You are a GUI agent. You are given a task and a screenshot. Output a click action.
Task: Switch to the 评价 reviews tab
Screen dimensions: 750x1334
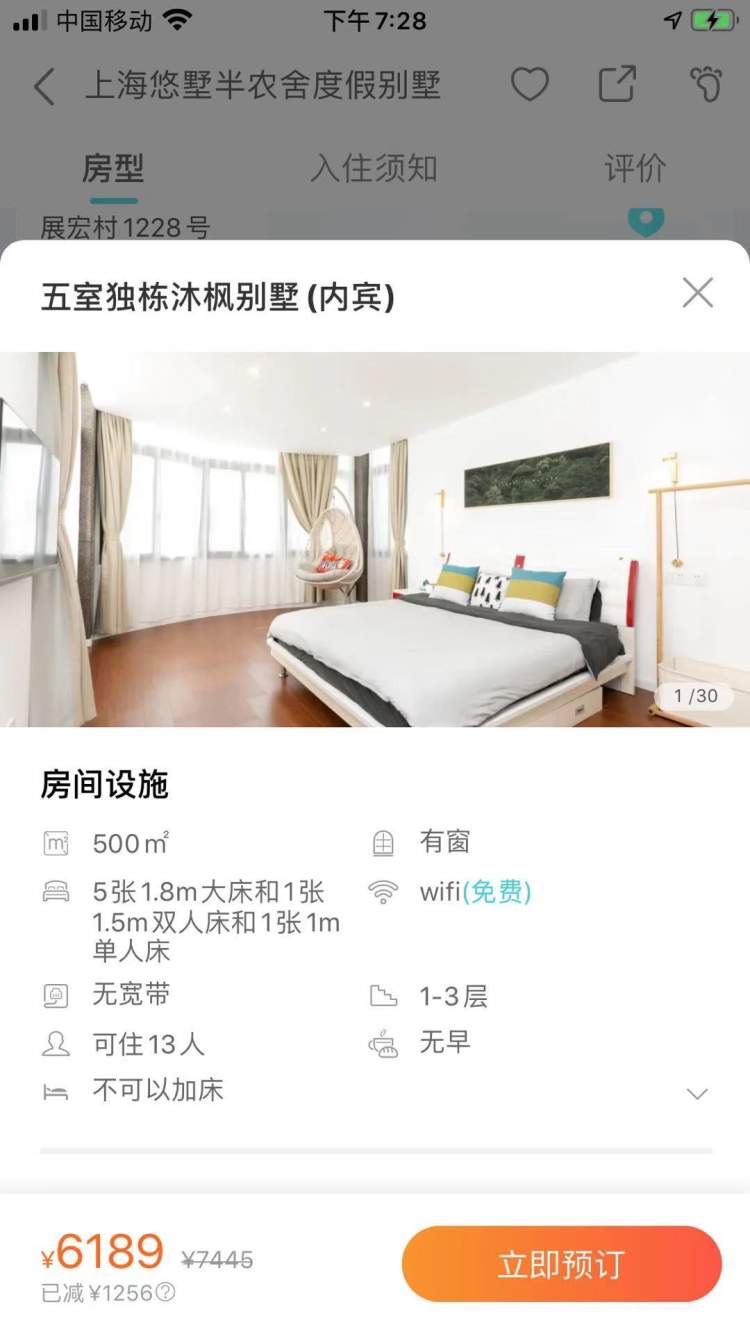pyautogui.click(x=634, y=168)
